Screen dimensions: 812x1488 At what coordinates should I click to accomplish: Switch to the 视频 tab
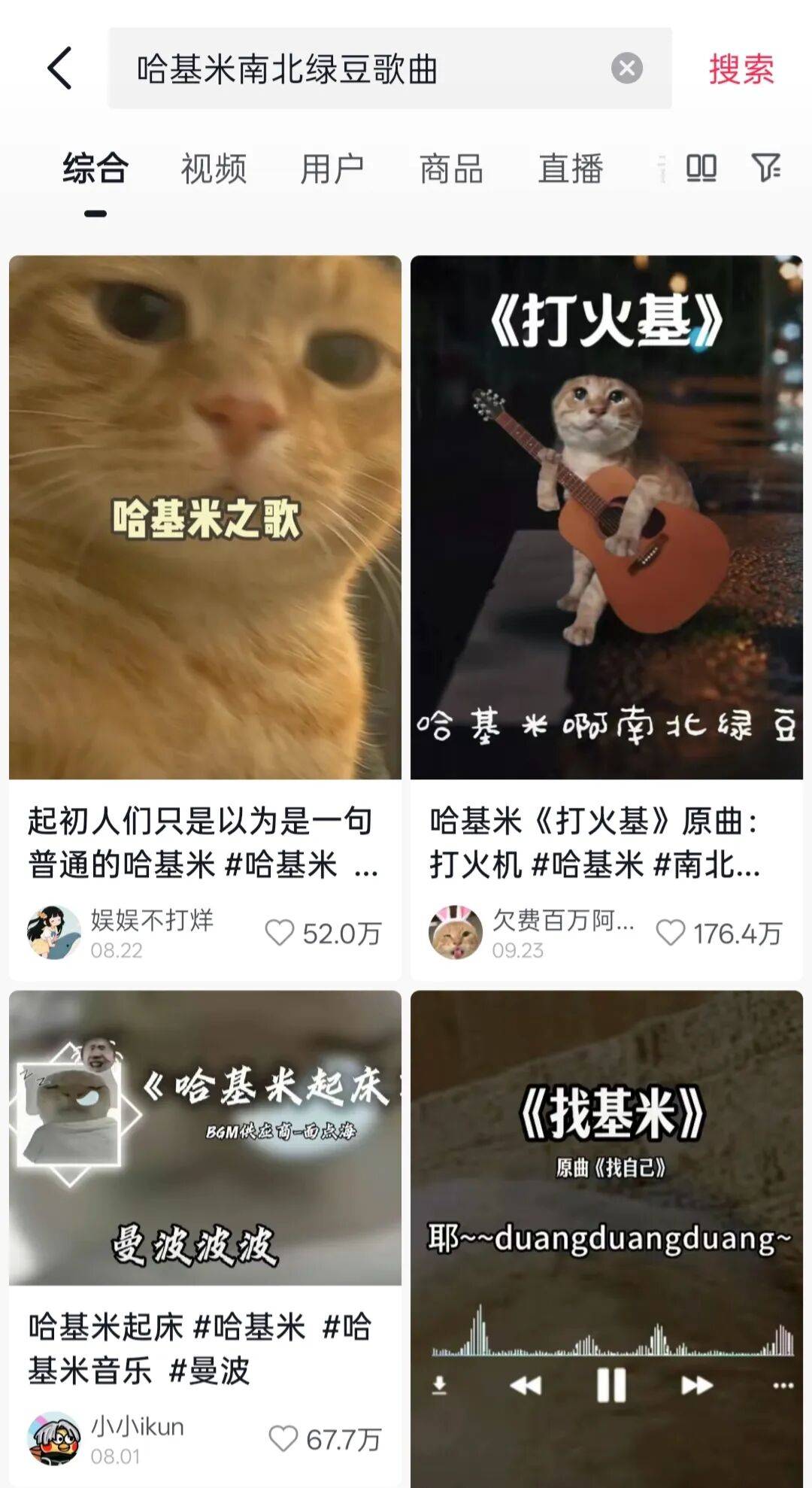(x=214, y=168)
